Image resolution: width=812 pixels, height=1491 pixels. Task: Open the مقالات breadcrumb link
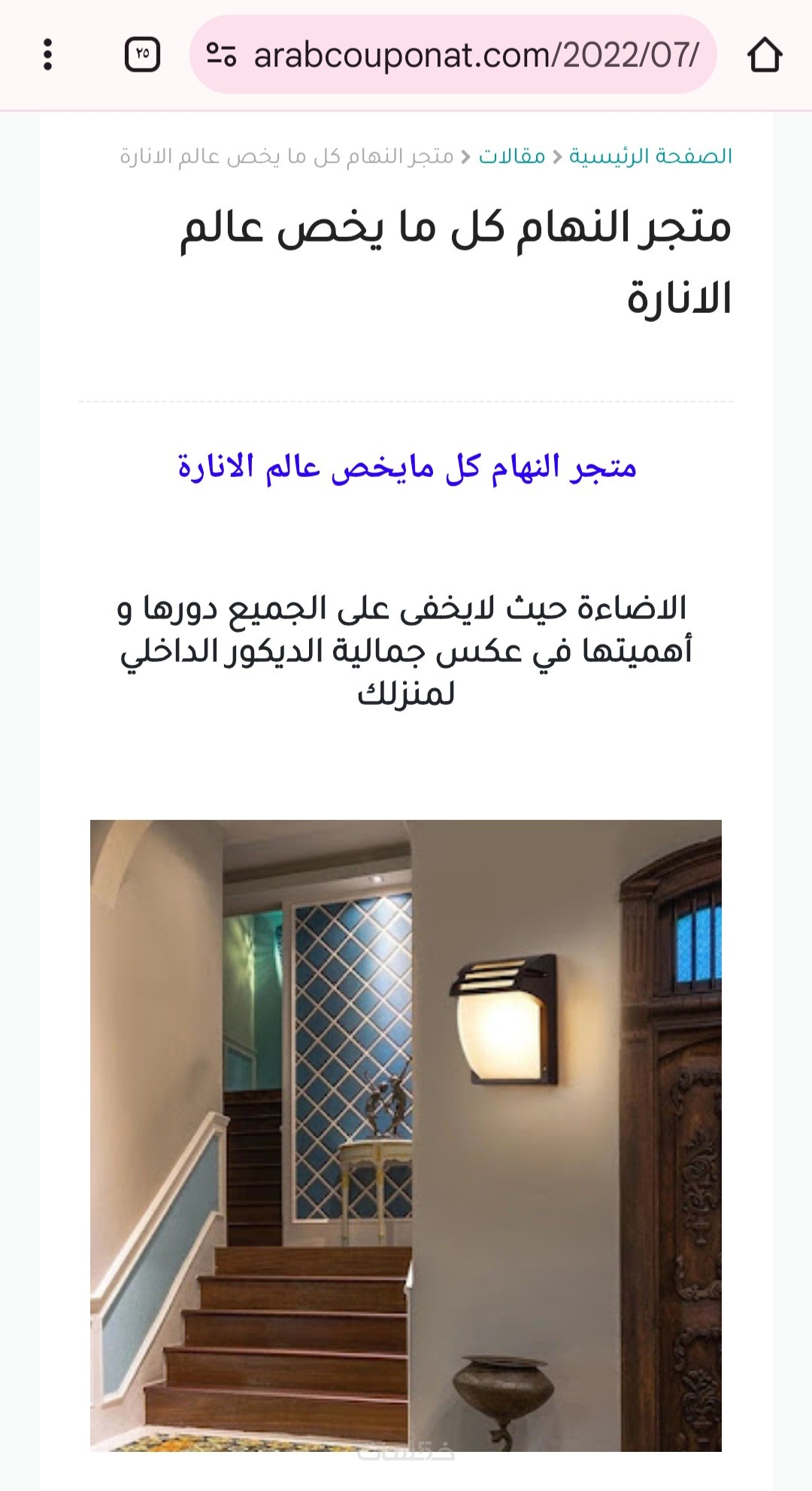point(512,156)
